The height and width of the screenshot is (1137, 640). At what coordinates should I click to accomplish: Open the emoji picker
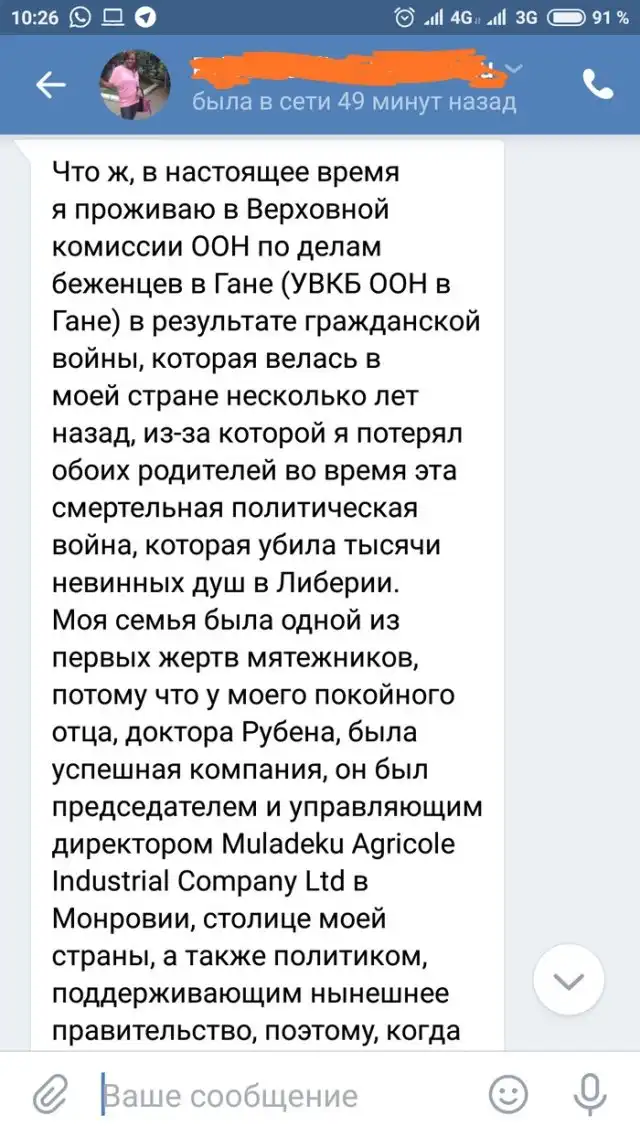(511, 1095)
